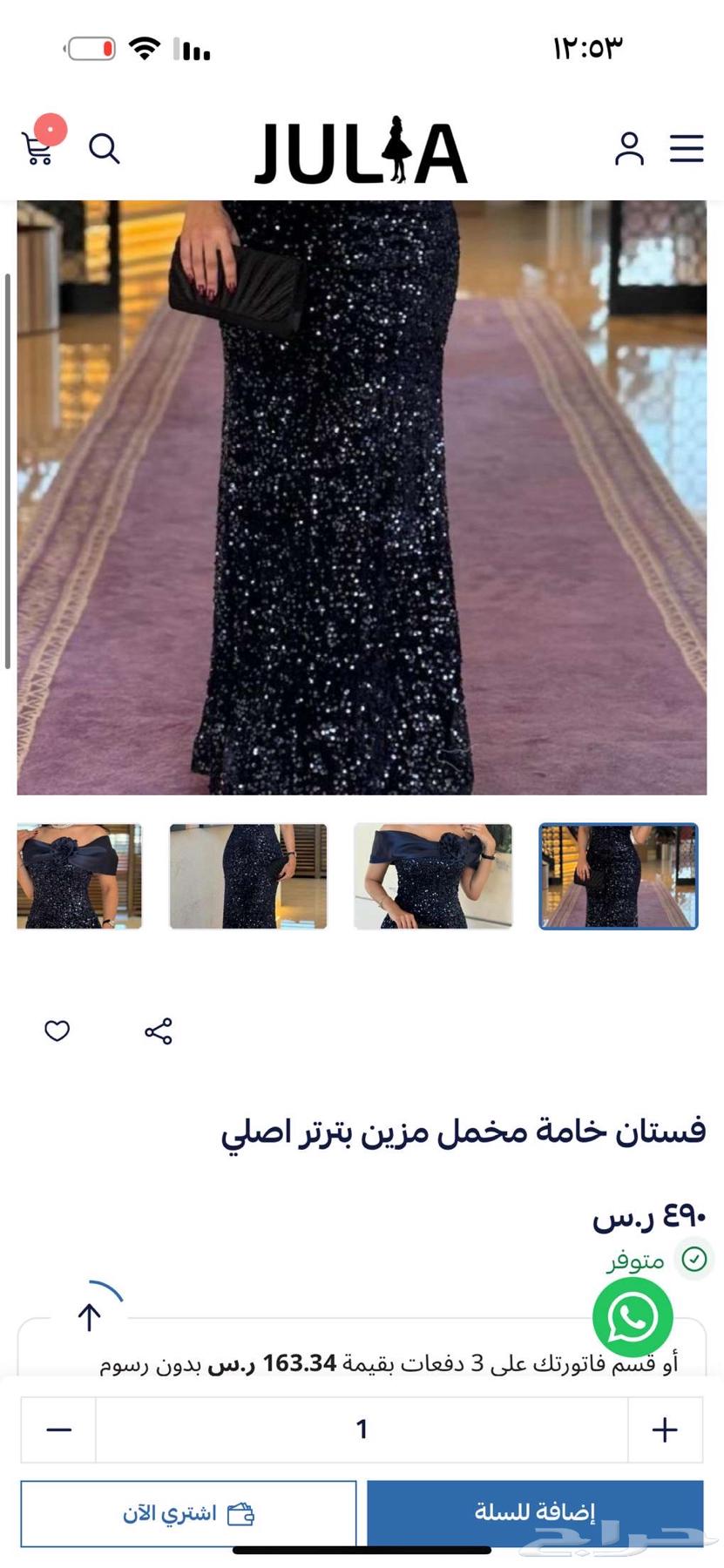Screen dimensions: 724x1568
Task: Share this dress product
Action: [x=159, y=1031]
